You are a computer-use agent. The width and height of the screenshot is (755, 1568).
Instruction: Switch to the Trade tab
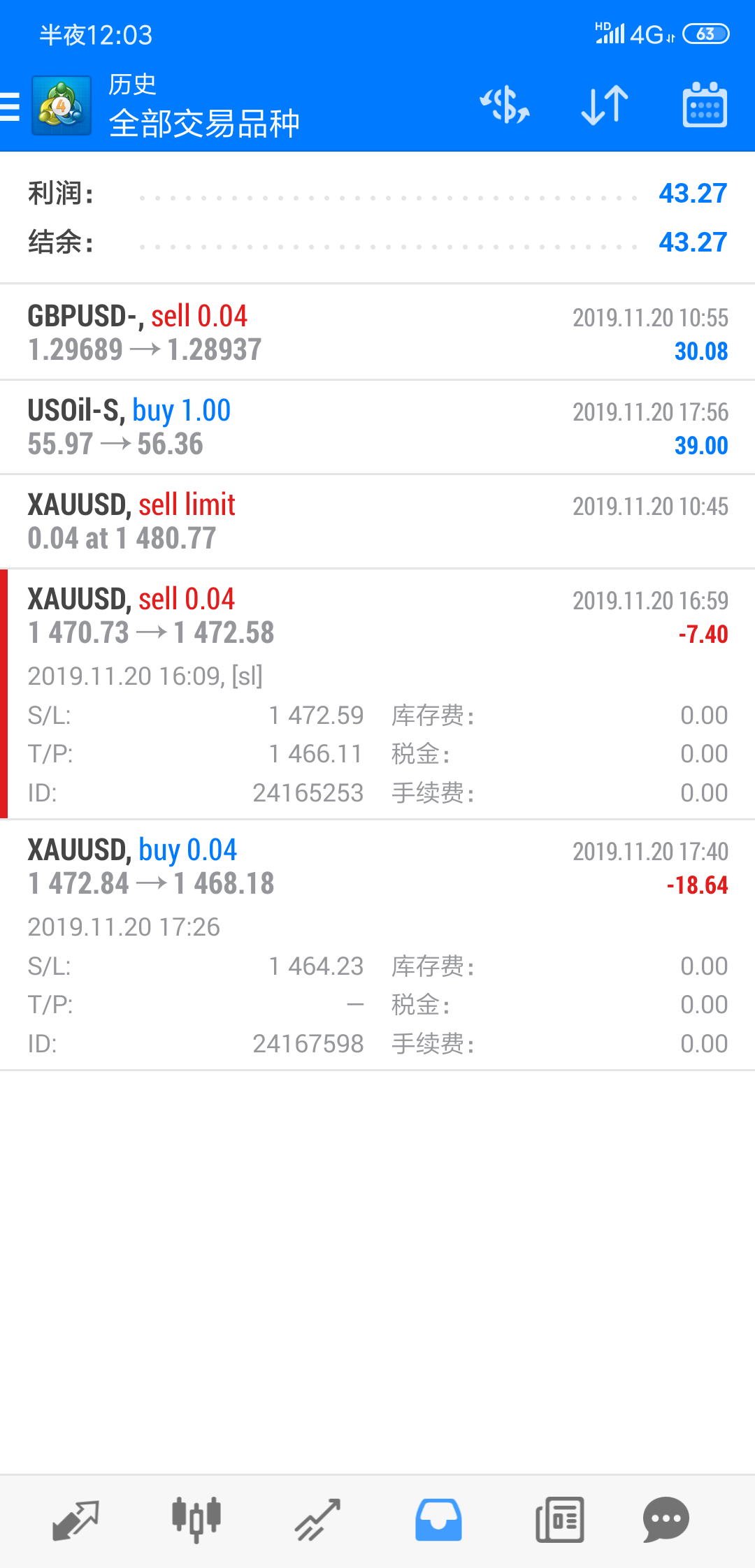coord(317,1520)
